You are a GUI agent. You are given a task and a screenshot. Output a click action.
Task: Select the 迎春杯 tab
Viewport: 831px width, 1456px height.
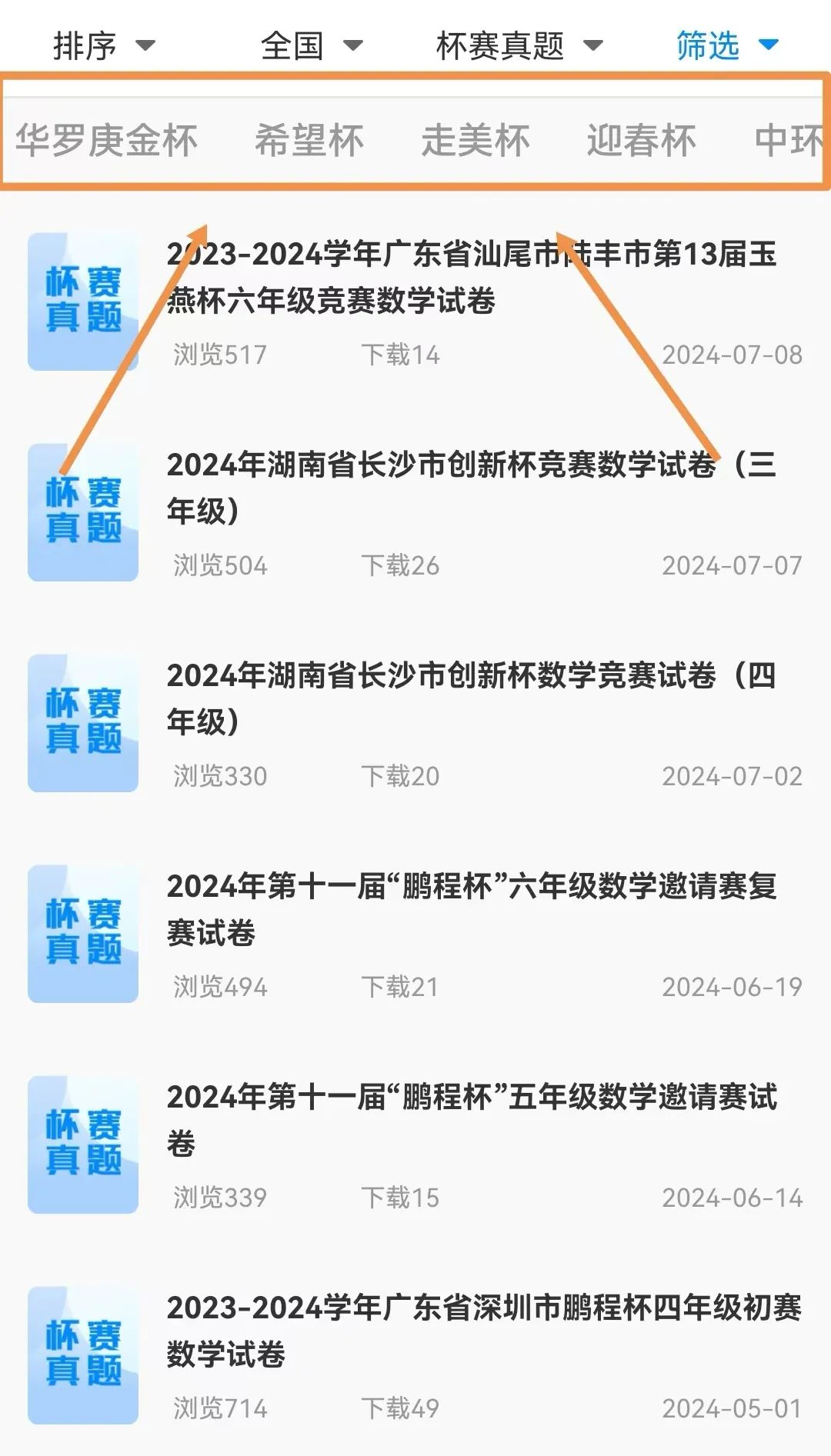point(642,141)
